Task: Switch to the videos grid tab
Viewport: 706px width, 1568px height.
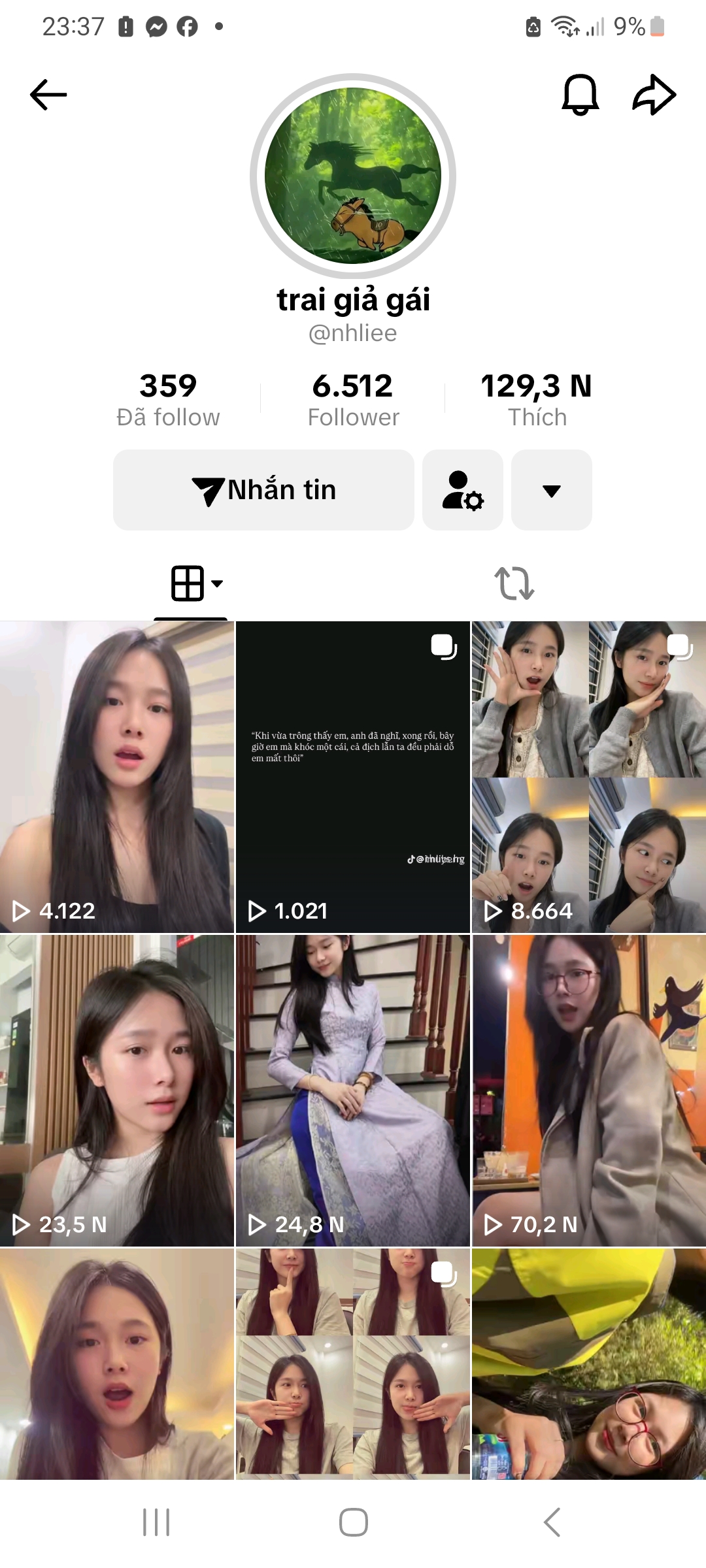Action: pos(191,583)
